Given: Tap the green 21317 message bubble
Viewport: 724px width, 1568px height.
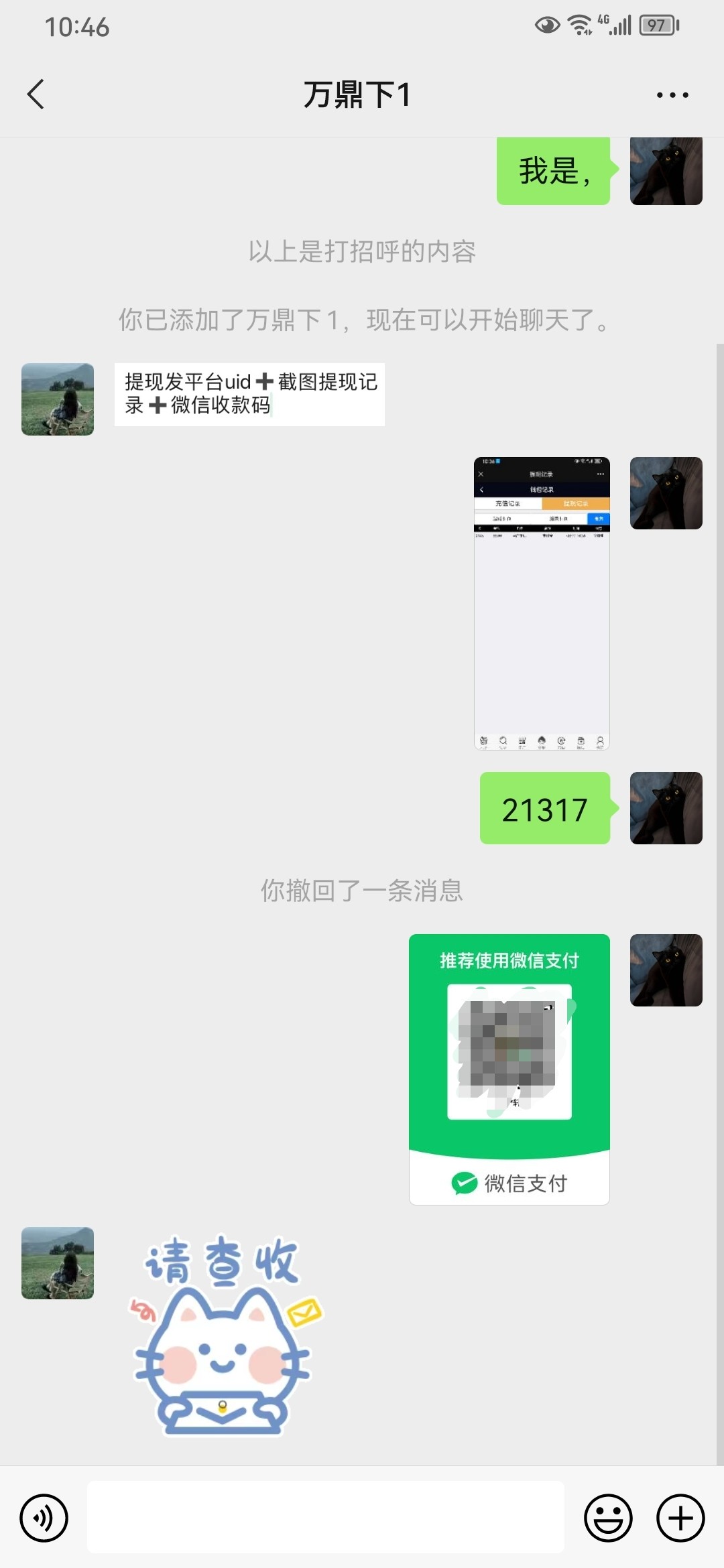Looking at the screenshot, I should [x=544, y=809].
